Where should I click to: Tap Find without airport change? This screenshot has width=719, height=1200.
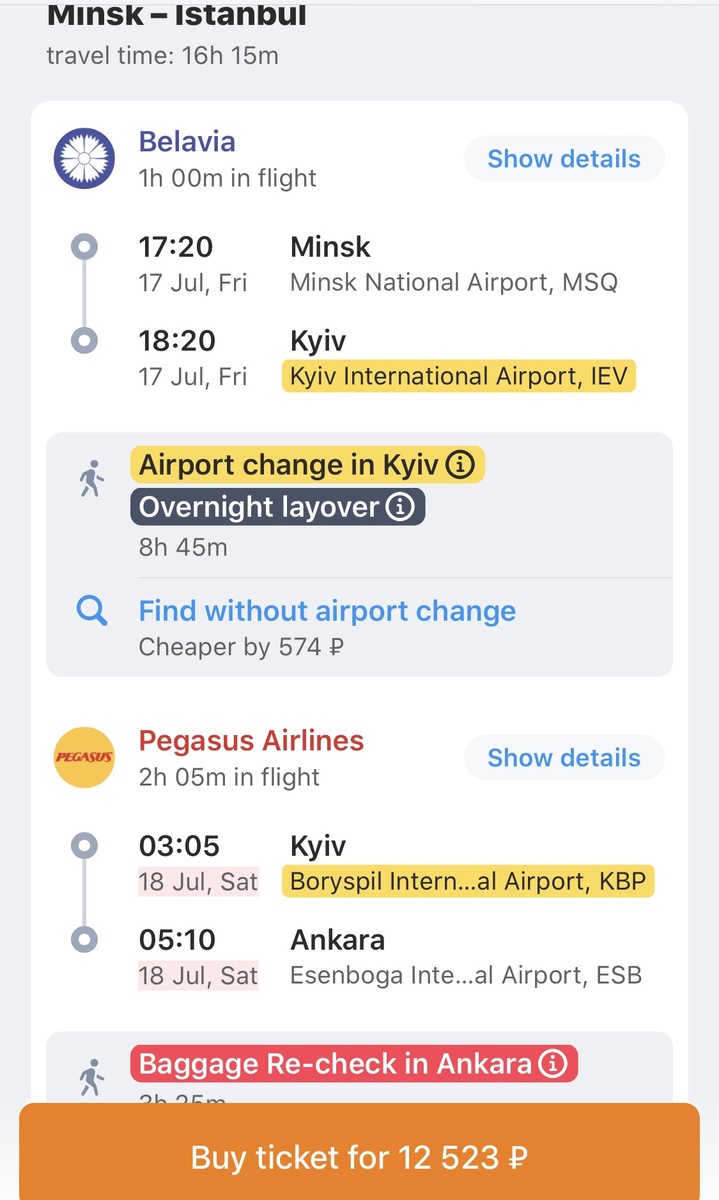[x=327, y=611]
